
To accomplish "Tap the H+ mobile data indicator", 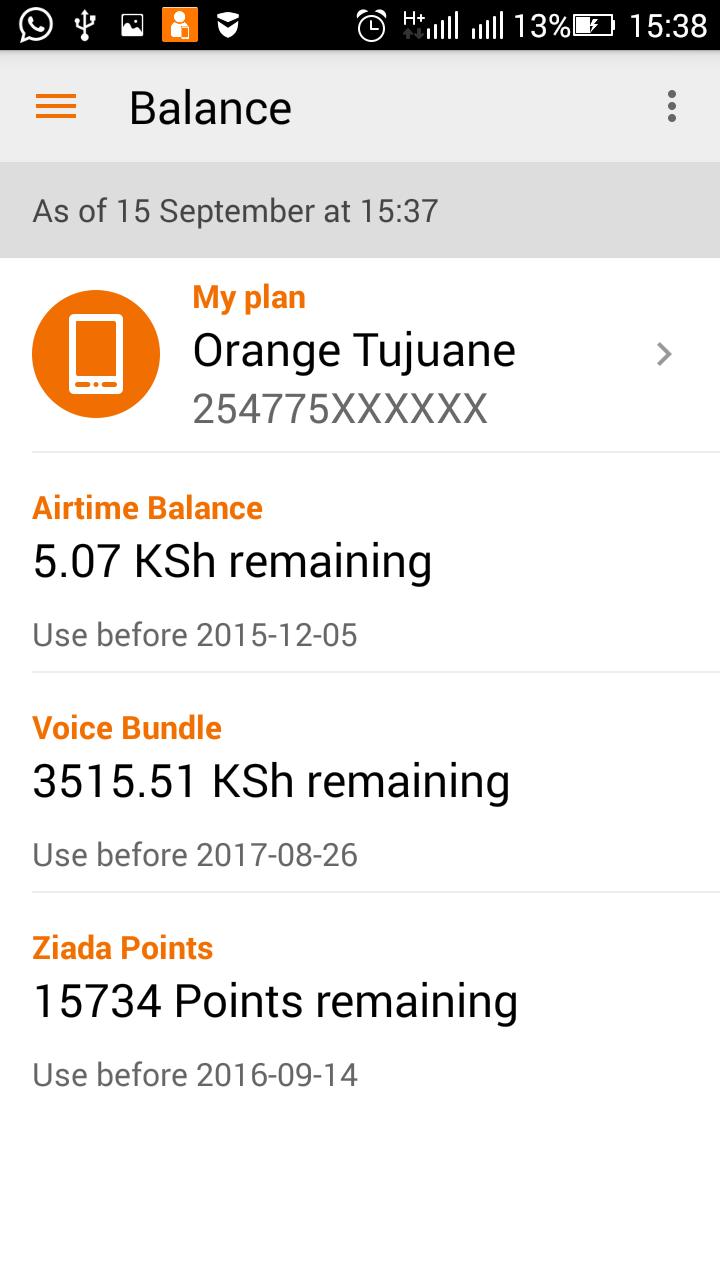I will click(x=413, y=24).
